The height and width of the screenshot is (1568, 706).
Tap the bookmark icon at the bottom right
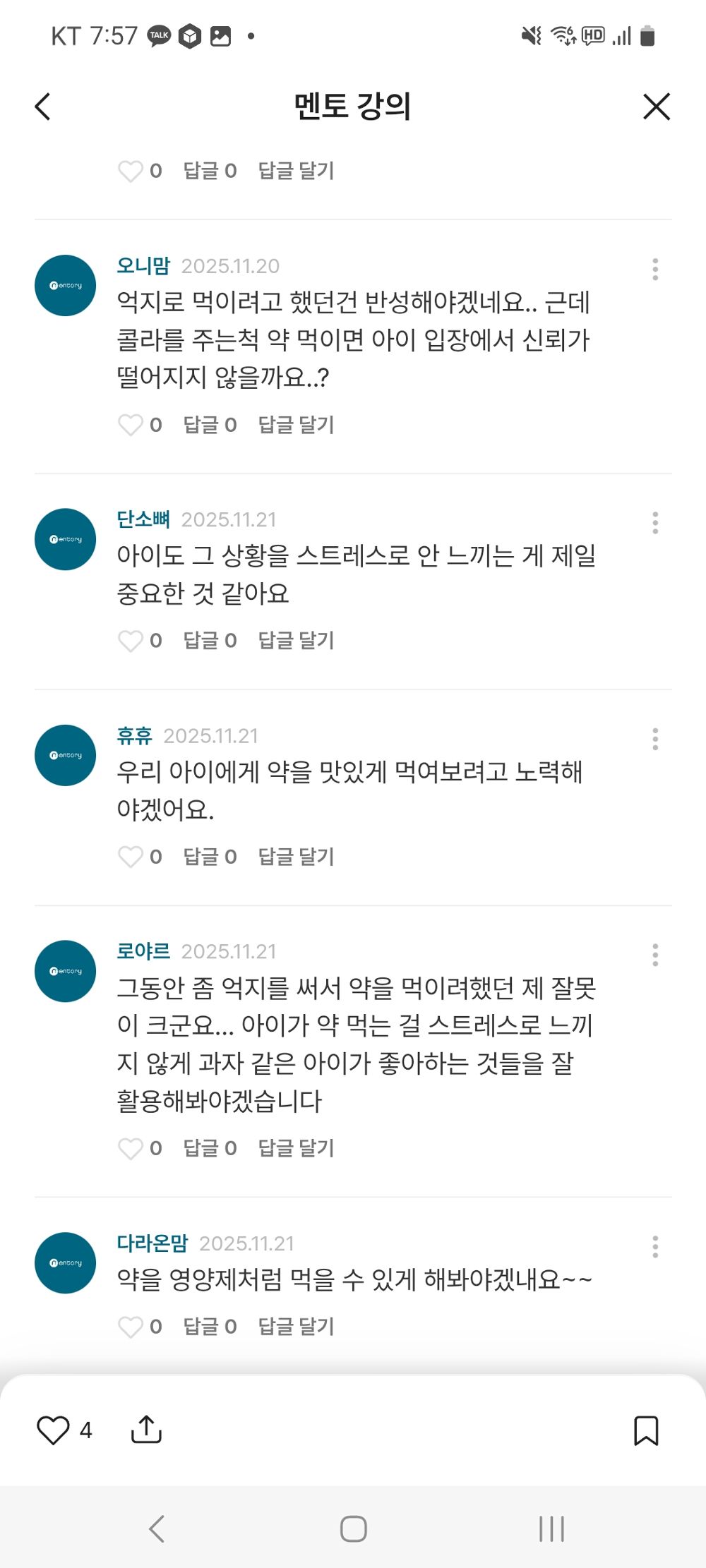pos(645,1430)
